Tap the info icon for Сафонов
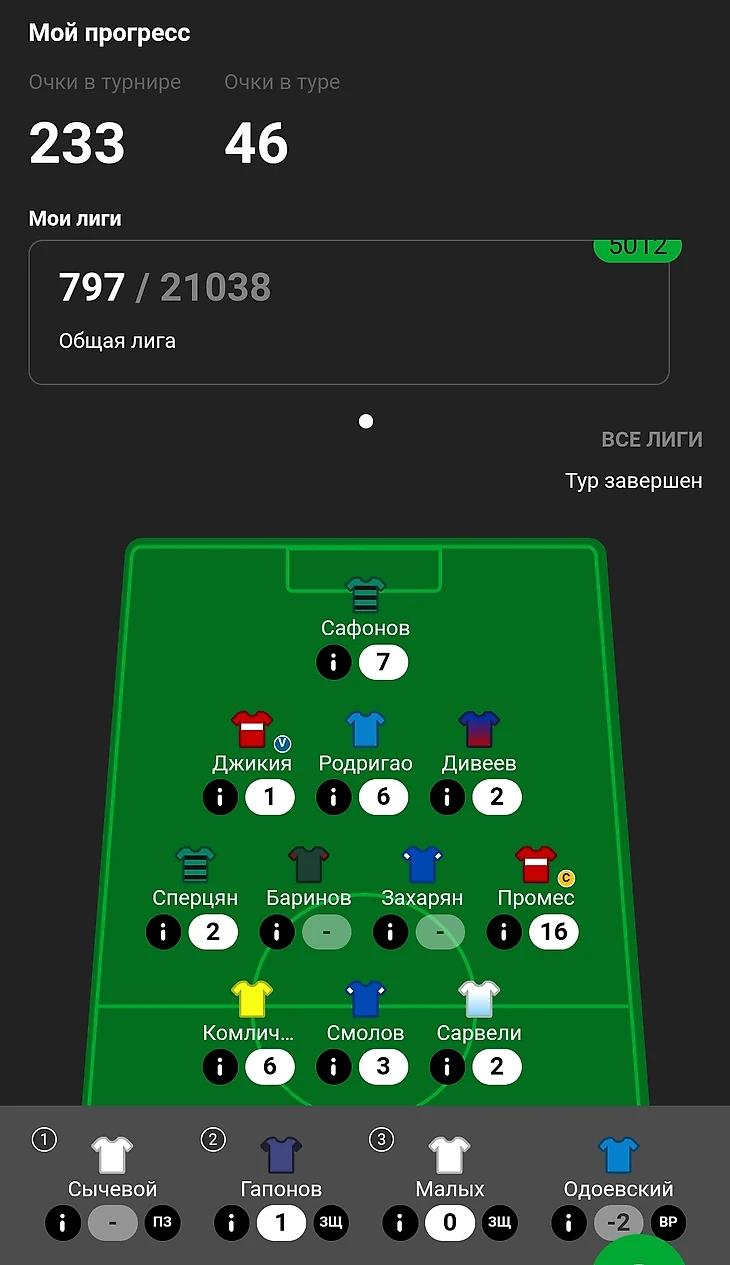Screen dimensions: 730x1265 pyautogui.click(x=334, y=662)
